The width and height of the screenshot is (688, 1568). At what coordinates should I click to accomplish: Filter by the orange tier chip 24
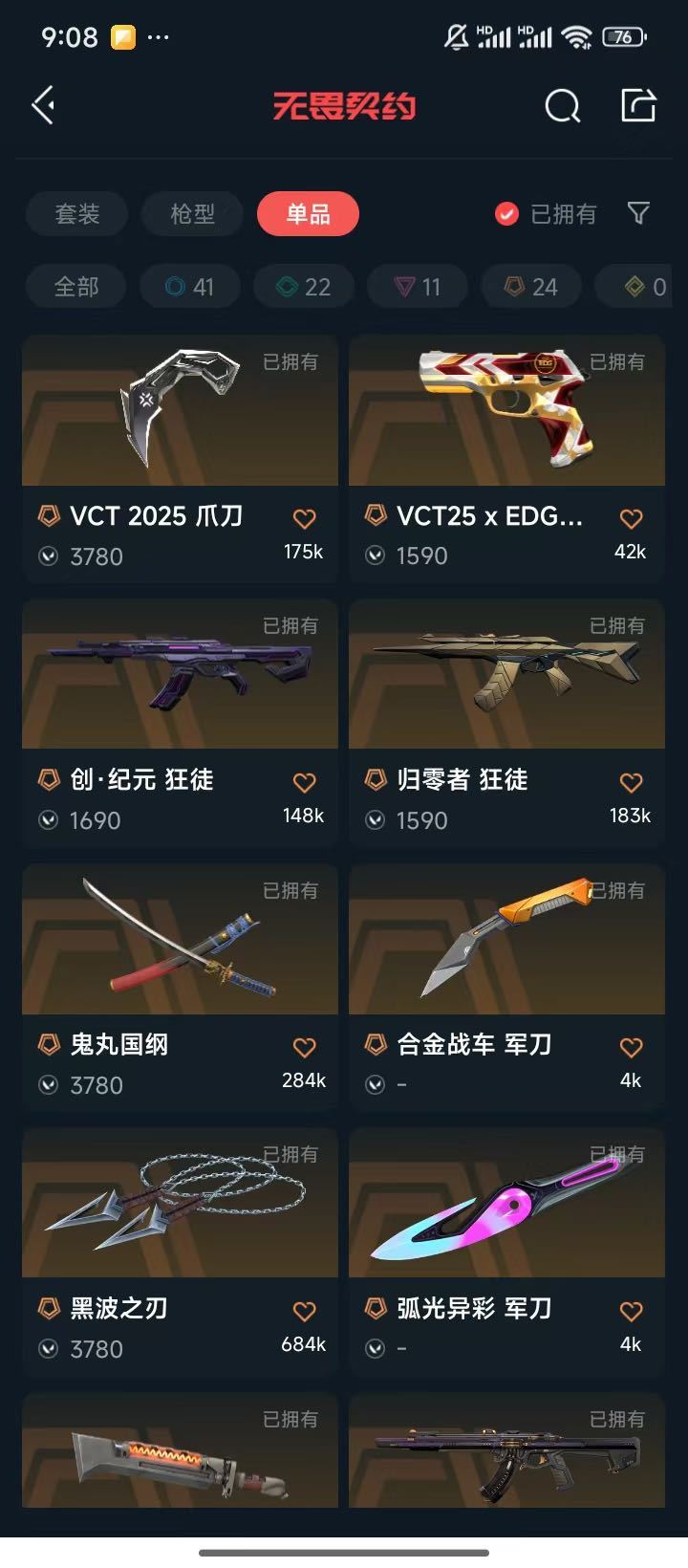click(x=531, y=287)
